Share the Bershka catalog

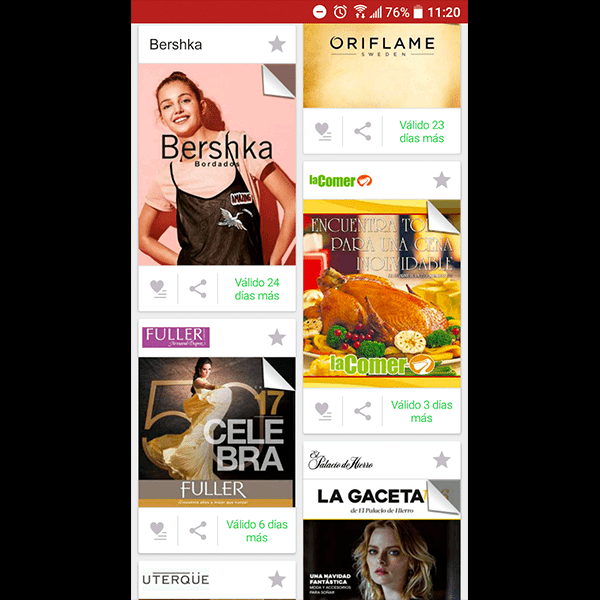(x=198, y=289)
